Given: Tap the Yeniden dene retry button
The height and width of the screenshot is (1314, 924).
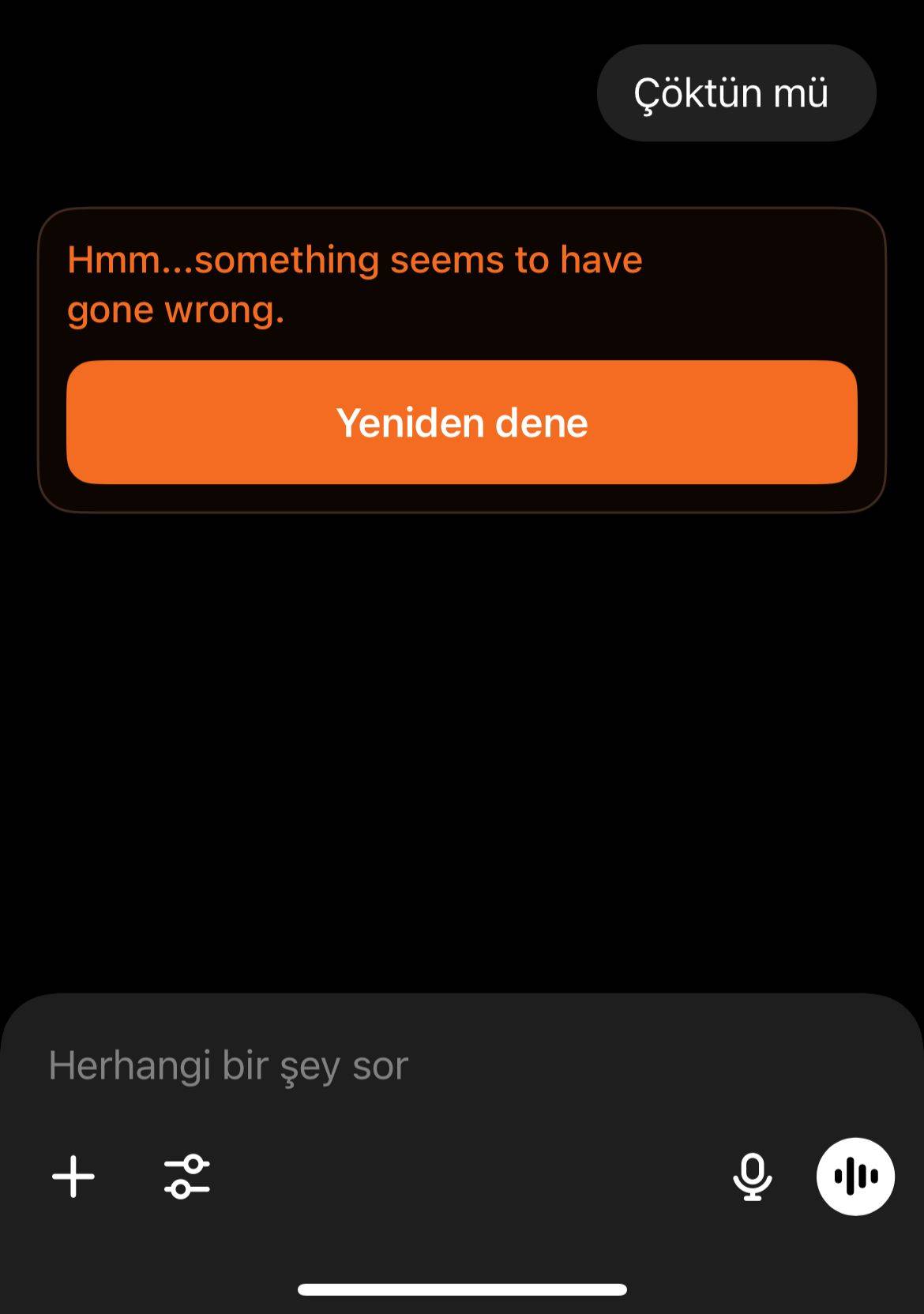Looking at the screenshot, I should pos(462,422).
